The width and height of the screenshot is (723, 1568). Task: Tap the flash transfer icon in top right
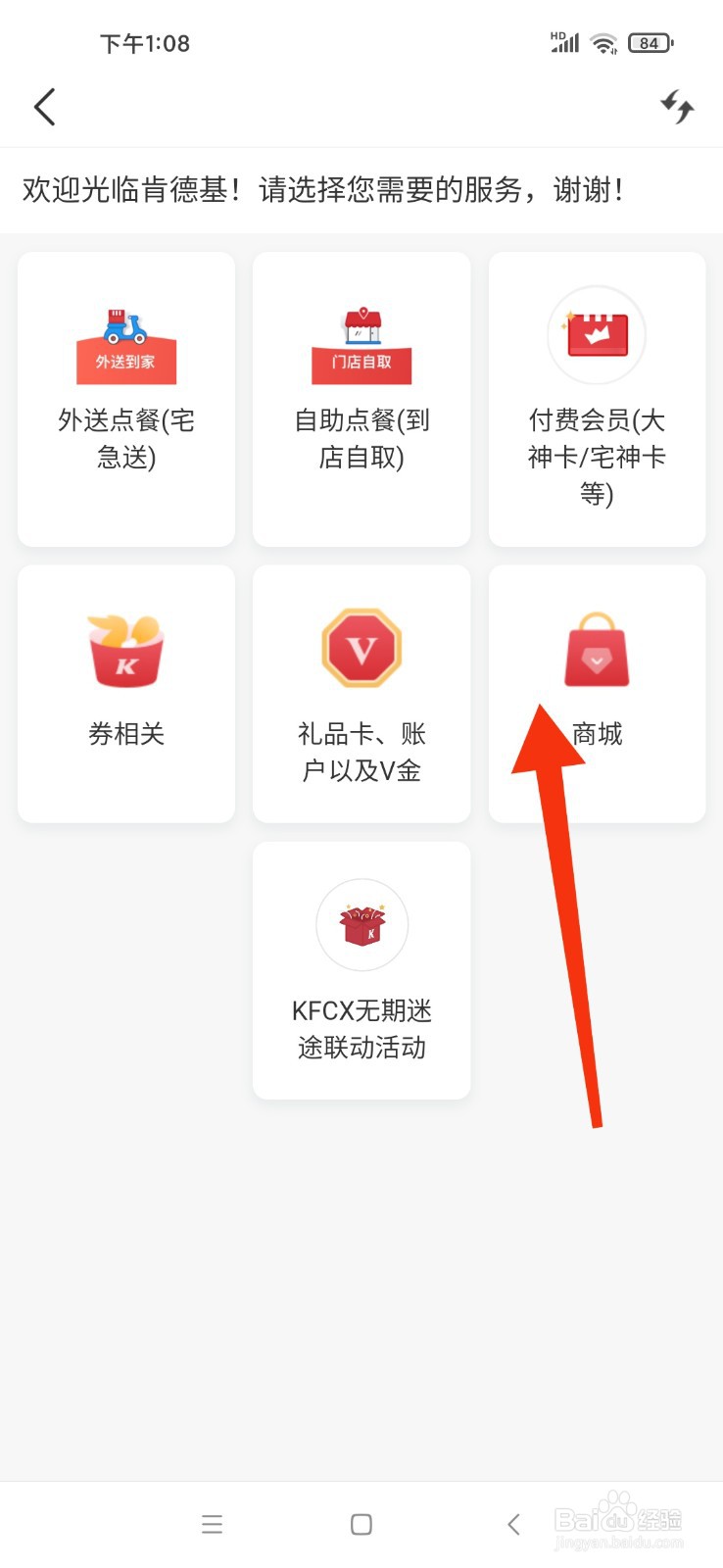click(677, 106)
